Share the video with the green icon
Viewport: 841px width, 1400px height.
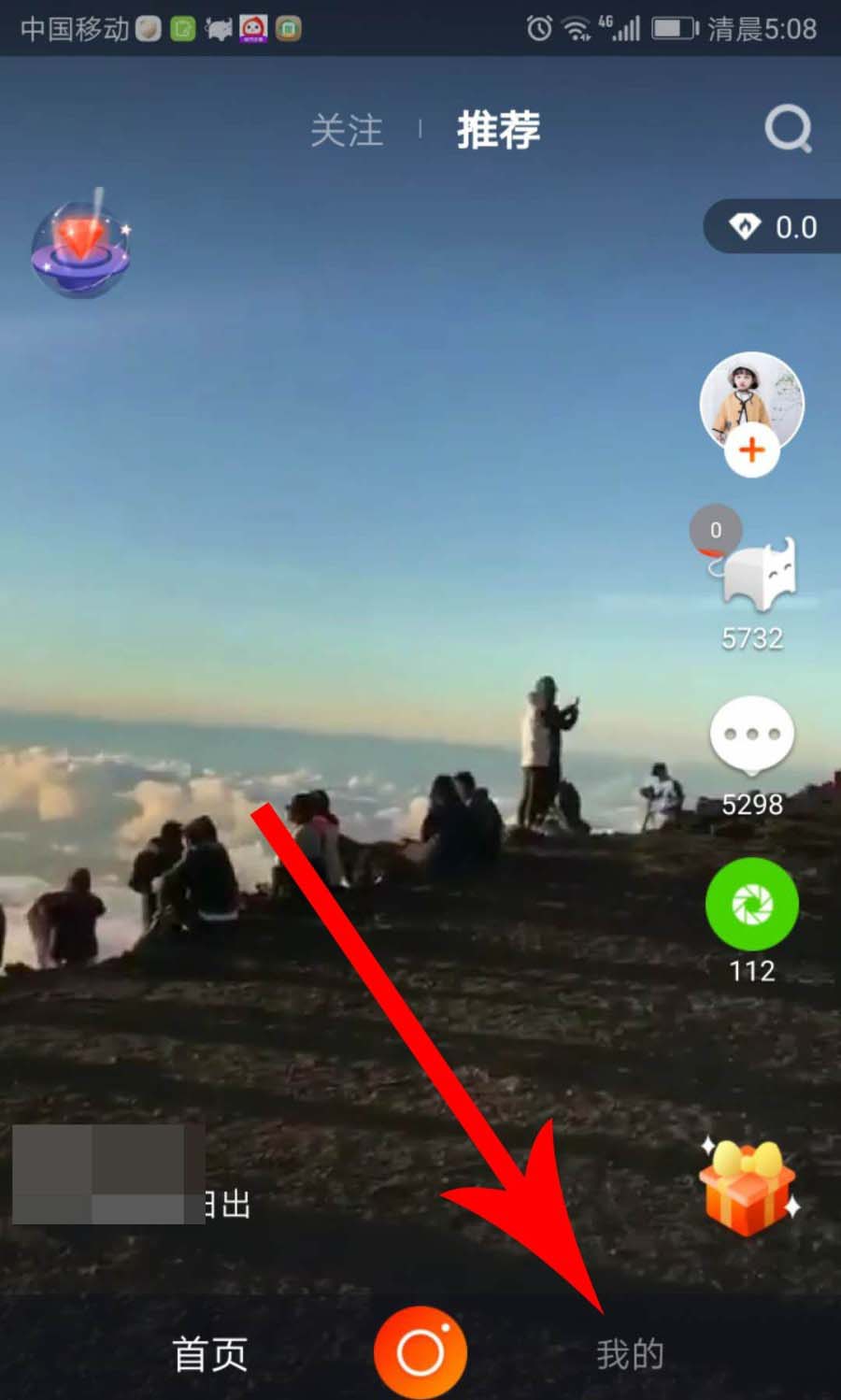click(x=752, y=904)
